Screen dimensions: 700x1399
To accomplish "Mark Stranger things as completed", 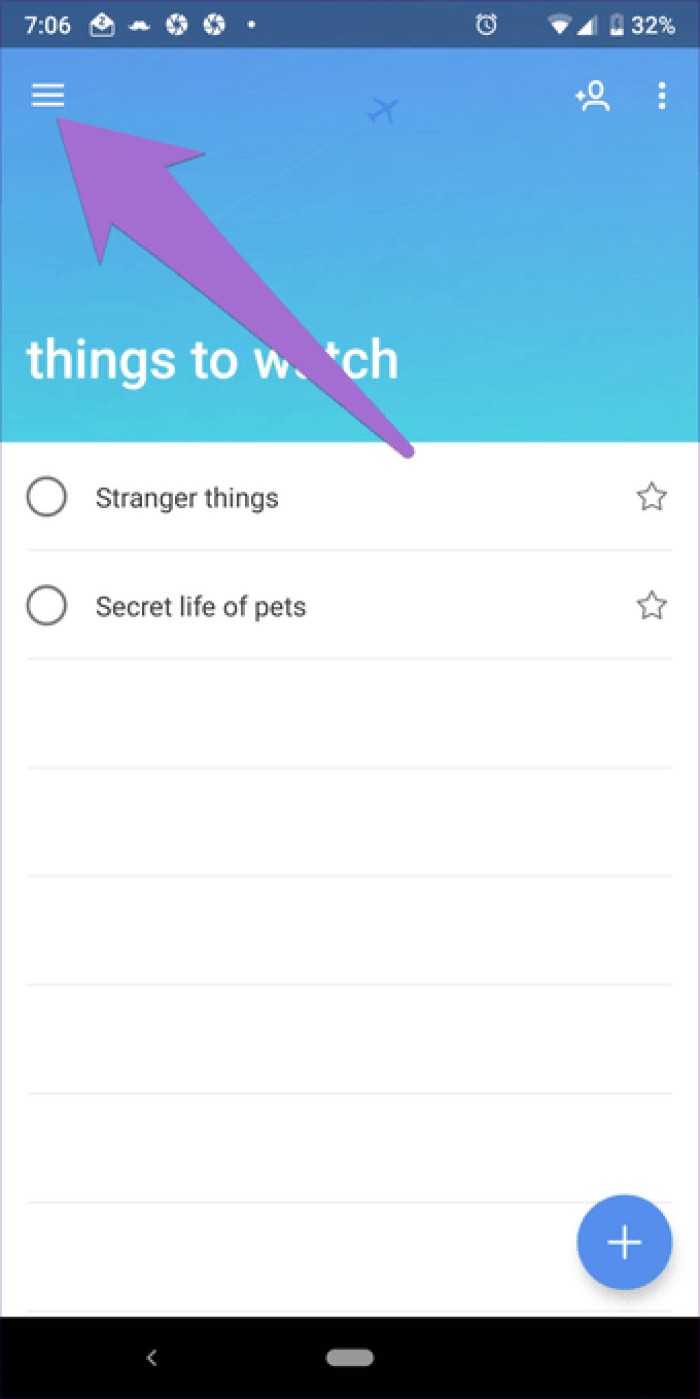I will (x=47, y=497).
